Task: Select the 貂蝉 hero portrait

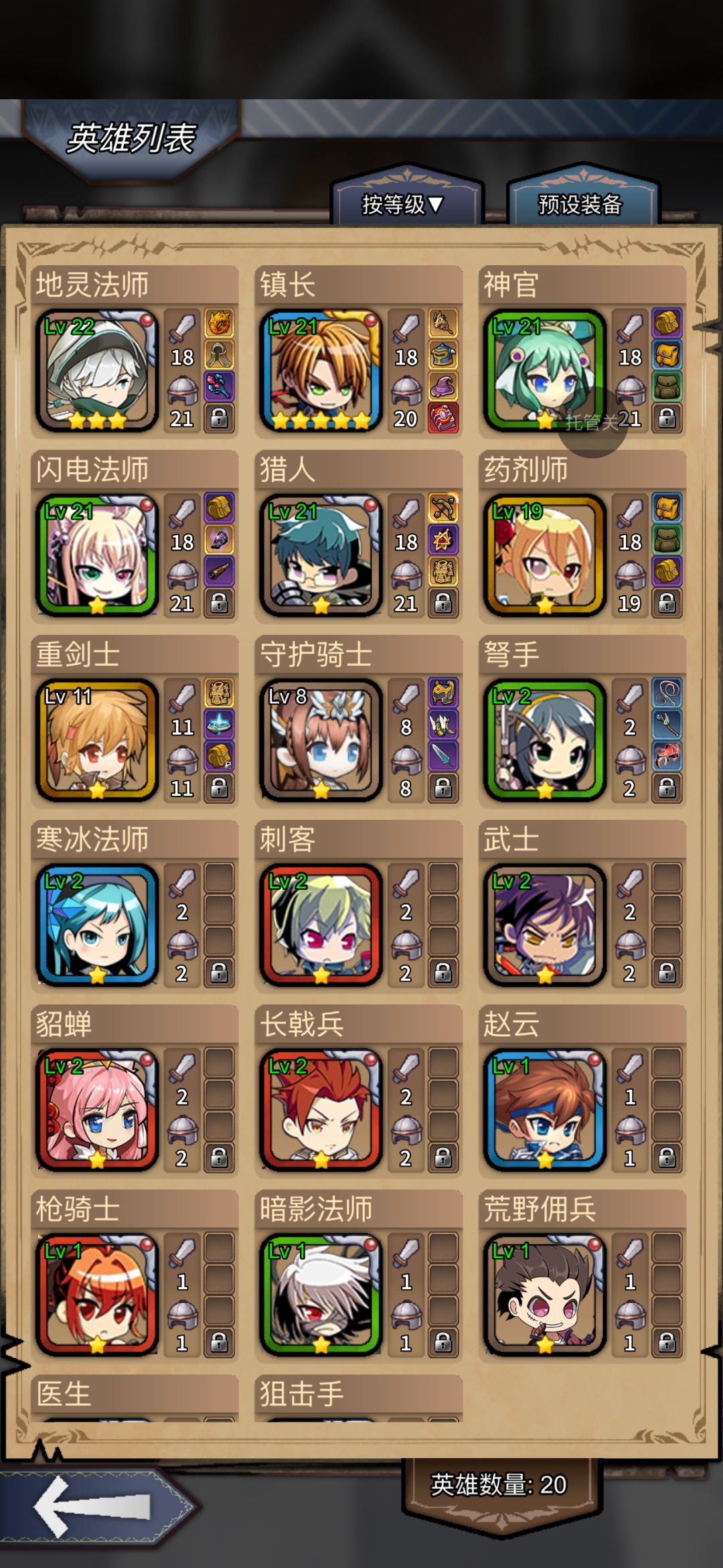Action: pos(98,1110)
